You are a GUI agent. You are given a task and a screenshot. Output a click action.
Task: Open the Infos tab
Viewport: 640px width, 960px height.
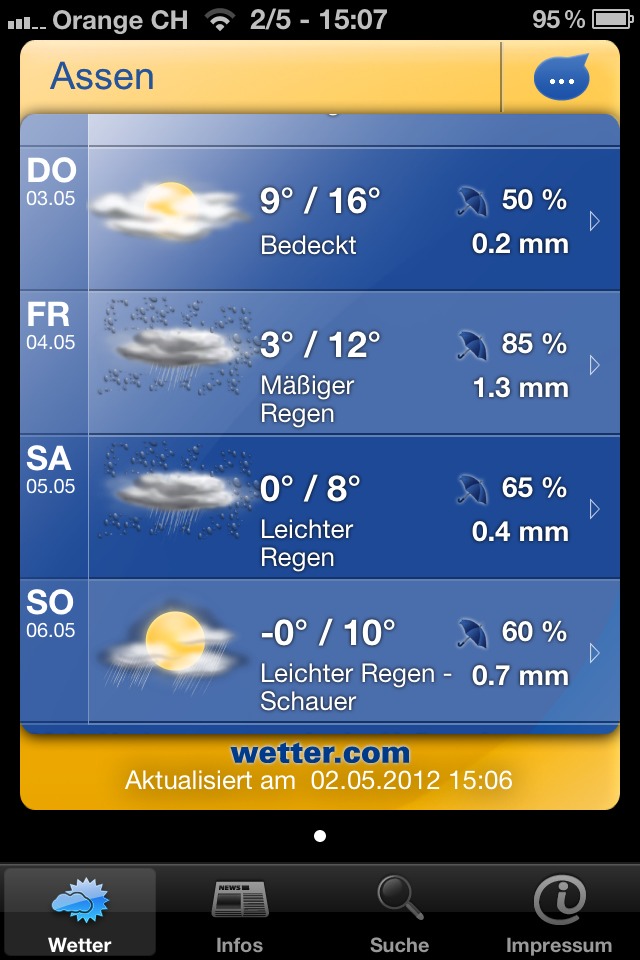(240, 913)
